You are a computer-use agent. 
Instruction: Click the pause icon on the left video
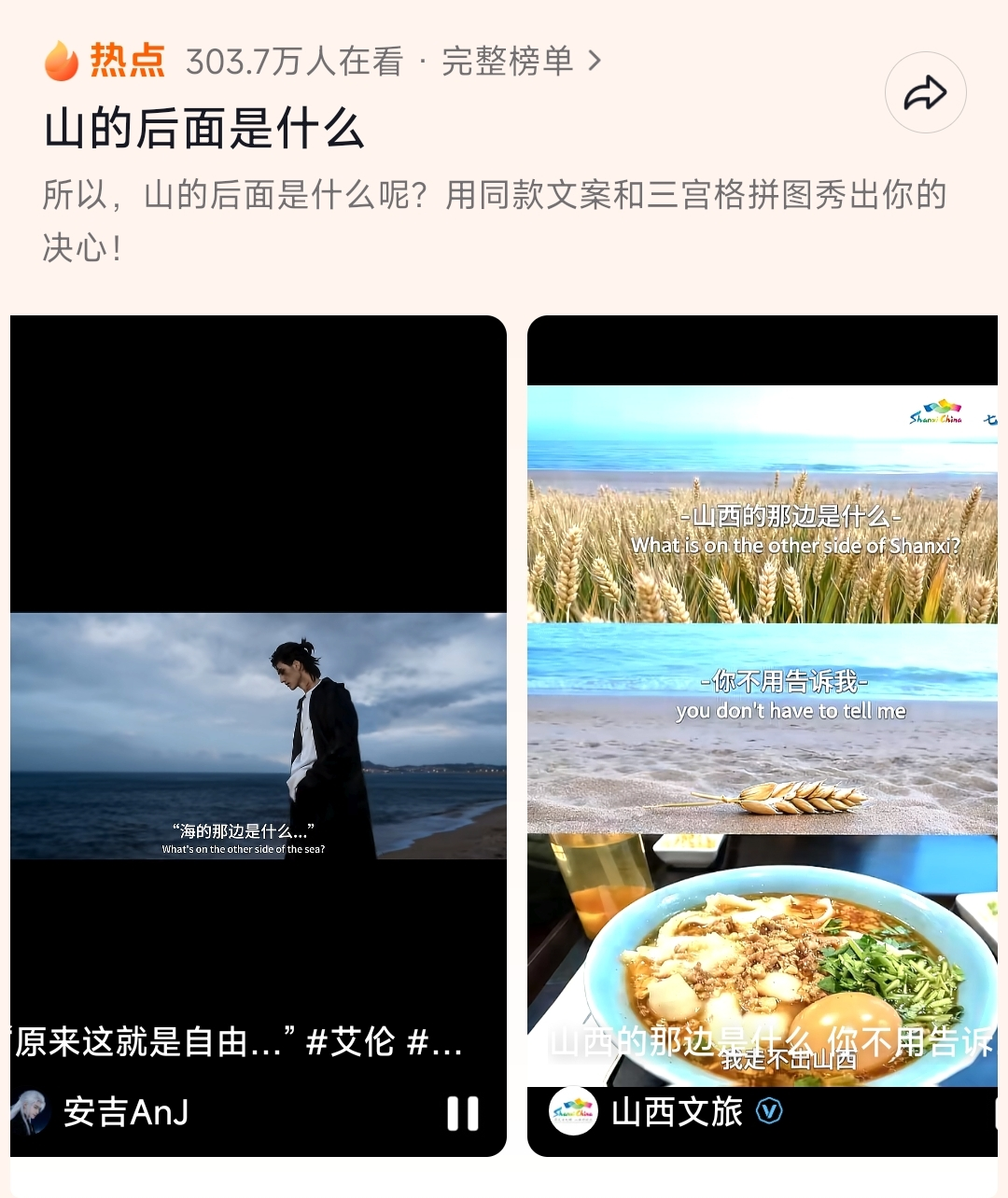pyautogui.click(x=461, y=1112)
